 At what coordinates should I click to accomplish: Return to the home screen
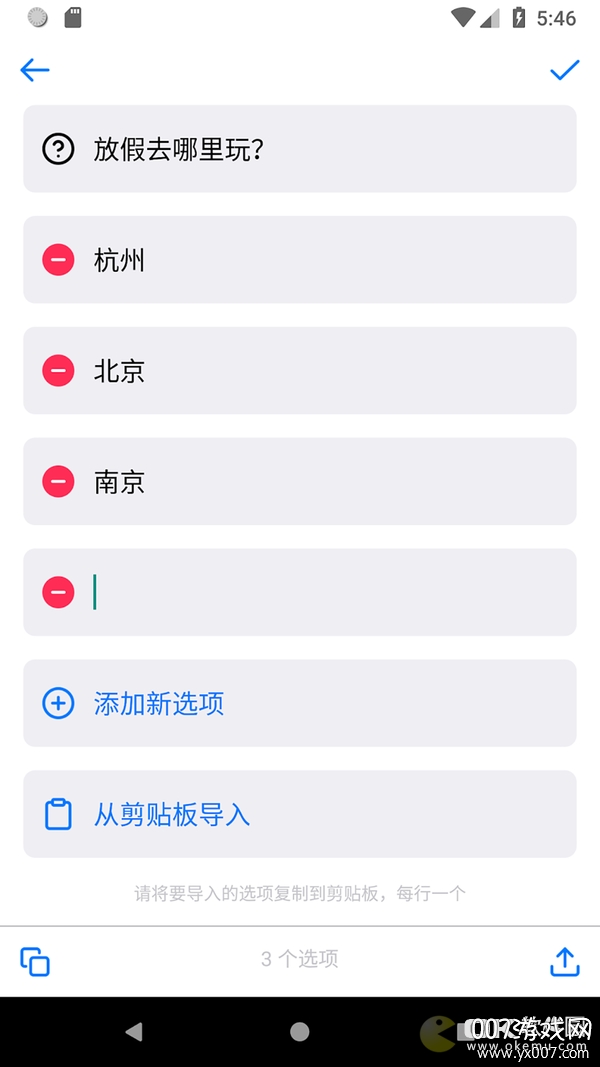click(299, 1032)
